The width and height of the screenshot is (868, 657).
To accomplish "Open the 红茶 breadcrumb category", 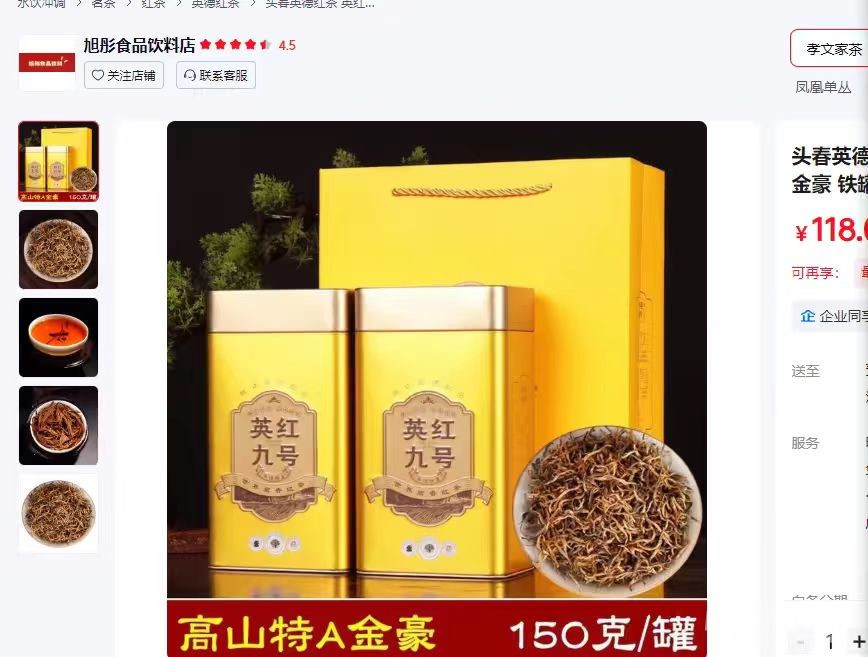I will click(x=153, y=4).
